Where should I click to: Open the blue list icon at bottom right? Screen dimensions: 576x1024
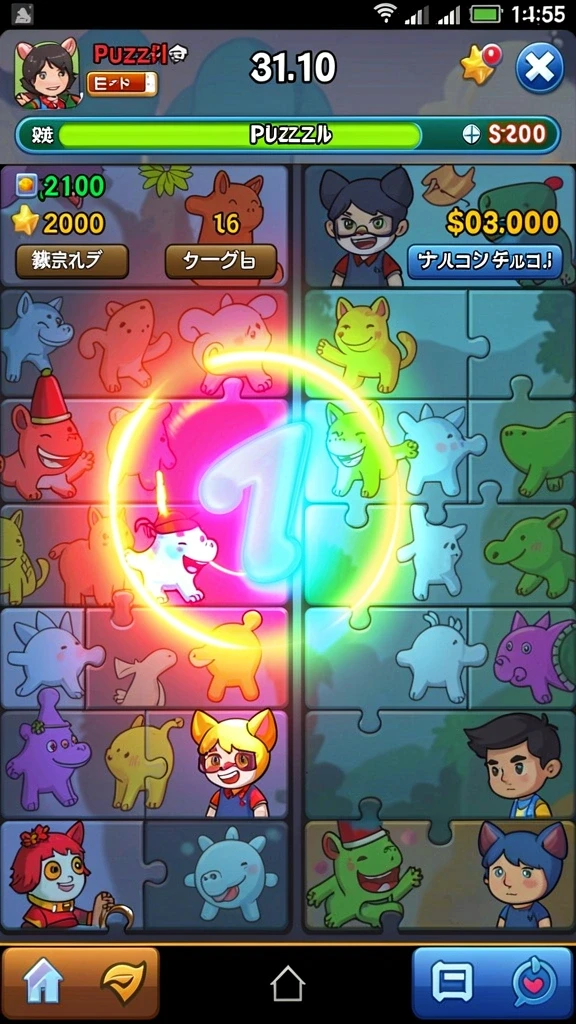click(452, 982)
